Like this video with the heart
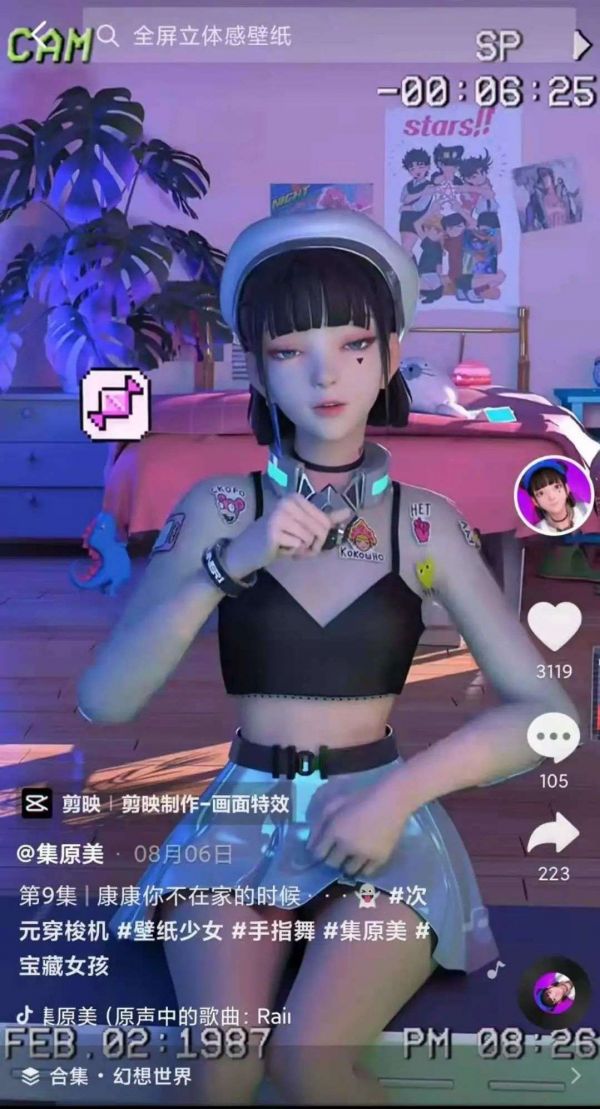The image size is (600, 1109). (x=554, y=627)
